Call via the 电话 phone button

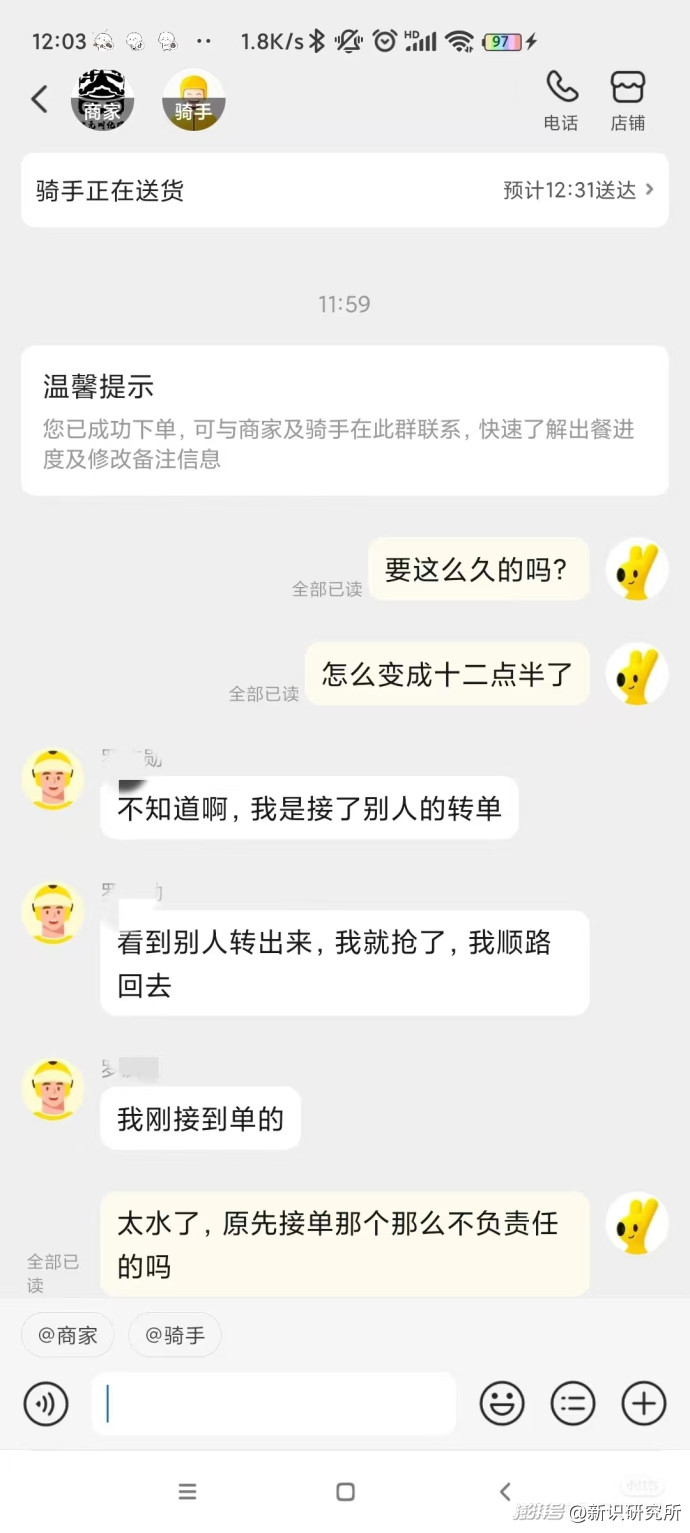click(561, 99)
